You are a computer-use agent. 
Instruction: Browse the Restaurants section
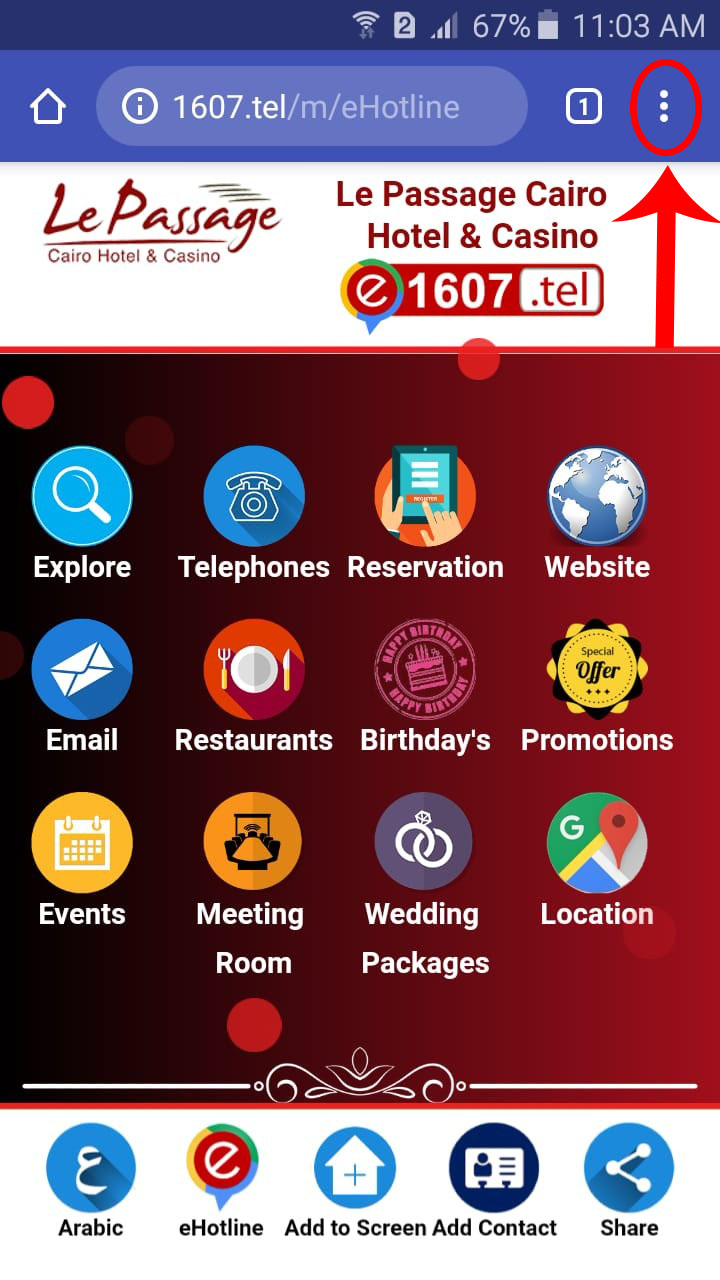[254, 669]
